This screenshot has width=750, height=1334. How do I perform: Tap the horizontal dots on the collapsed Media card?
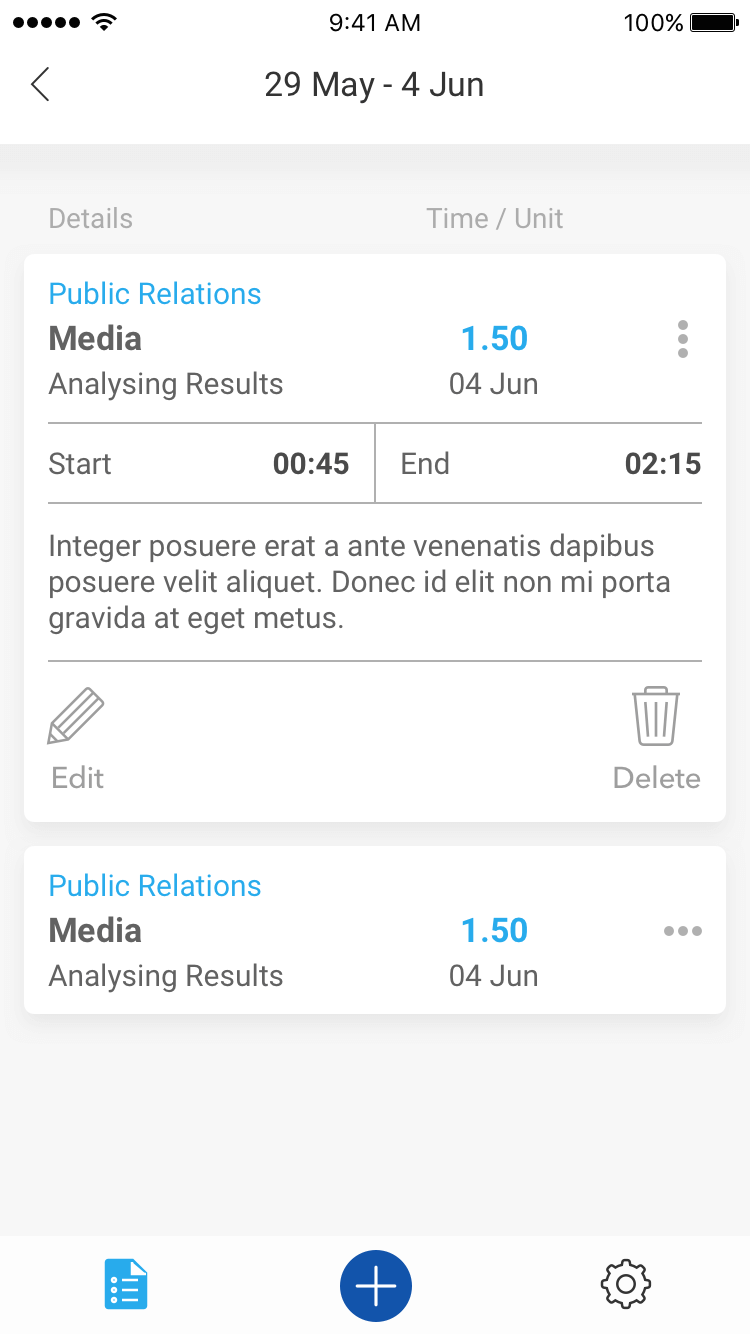click(682, 931)
